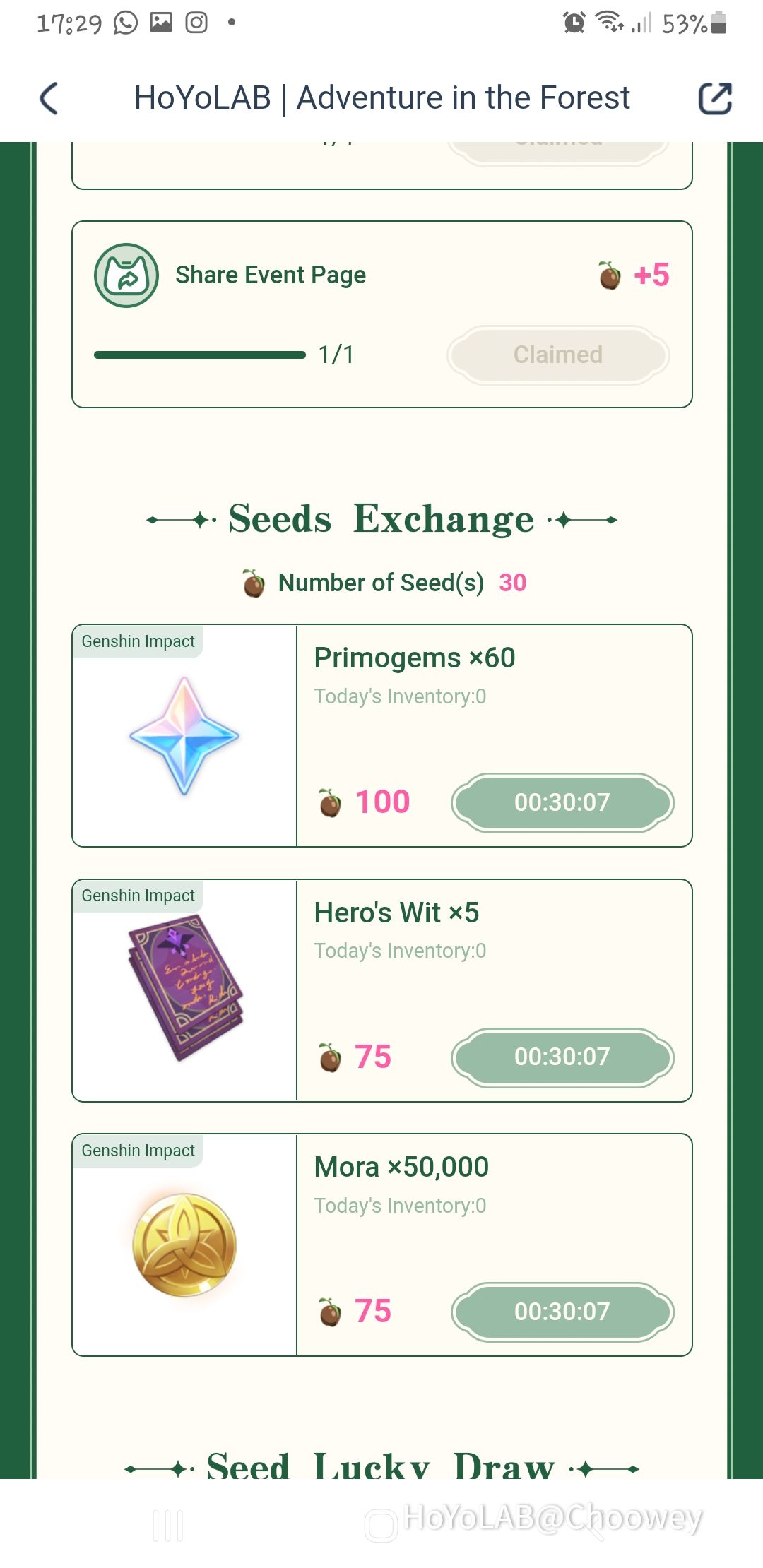Tap the Primogems thumbnail image
Screen dimensions: 763x1568
(x=182, y=735)
